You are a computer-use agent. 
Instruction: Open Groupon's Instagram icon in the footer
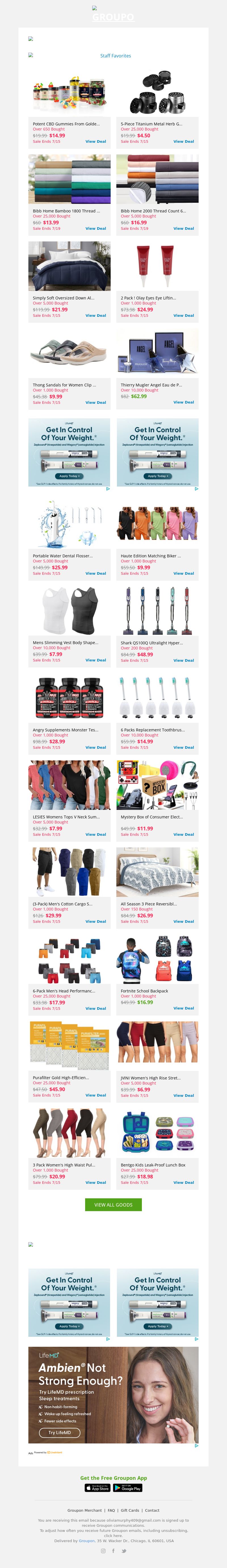[103, 1551]
